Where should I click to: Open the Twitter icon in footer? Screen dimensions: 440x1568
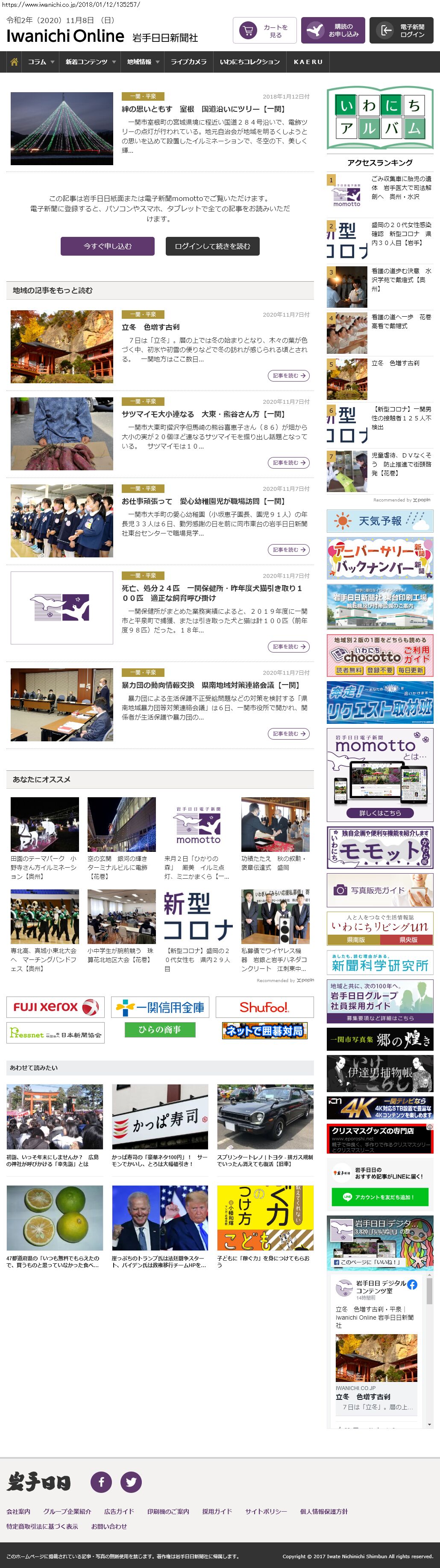[x=131, y=1482]
